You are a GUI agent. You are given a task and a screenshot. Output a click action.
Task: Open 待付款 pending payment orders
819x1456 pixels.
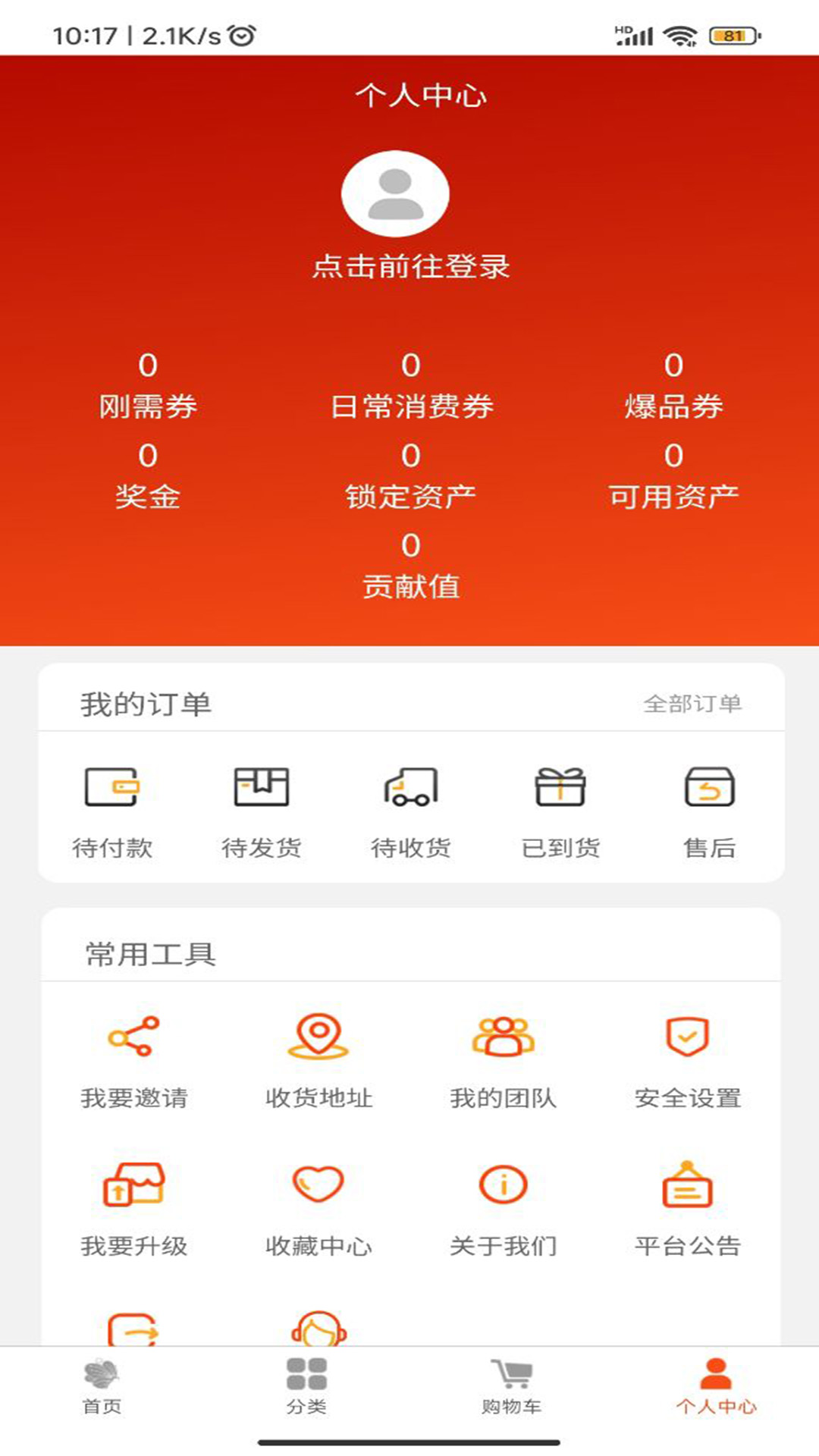pyautogui.click(x=112, y=811)
